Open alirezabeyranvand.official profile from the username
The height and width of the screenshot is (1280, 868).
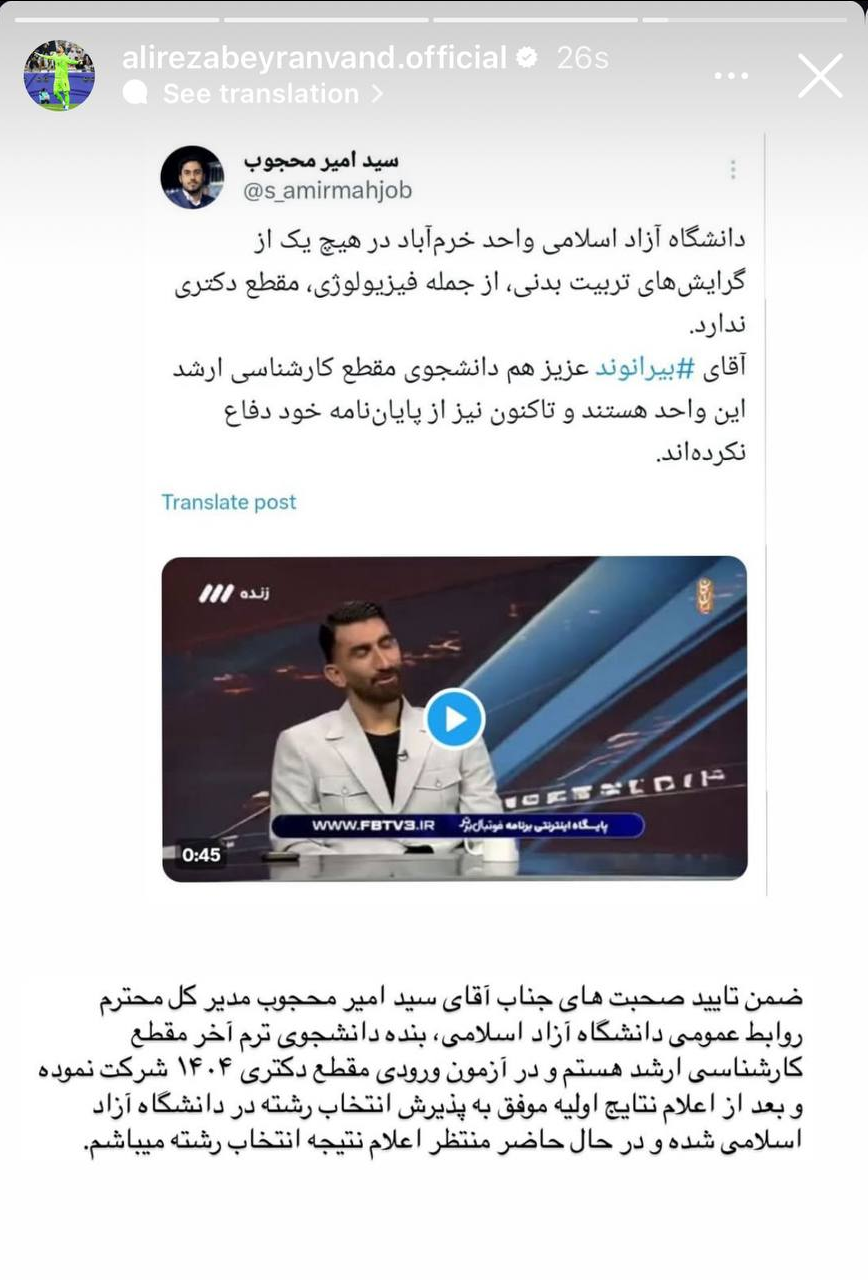tap(314, 58)
